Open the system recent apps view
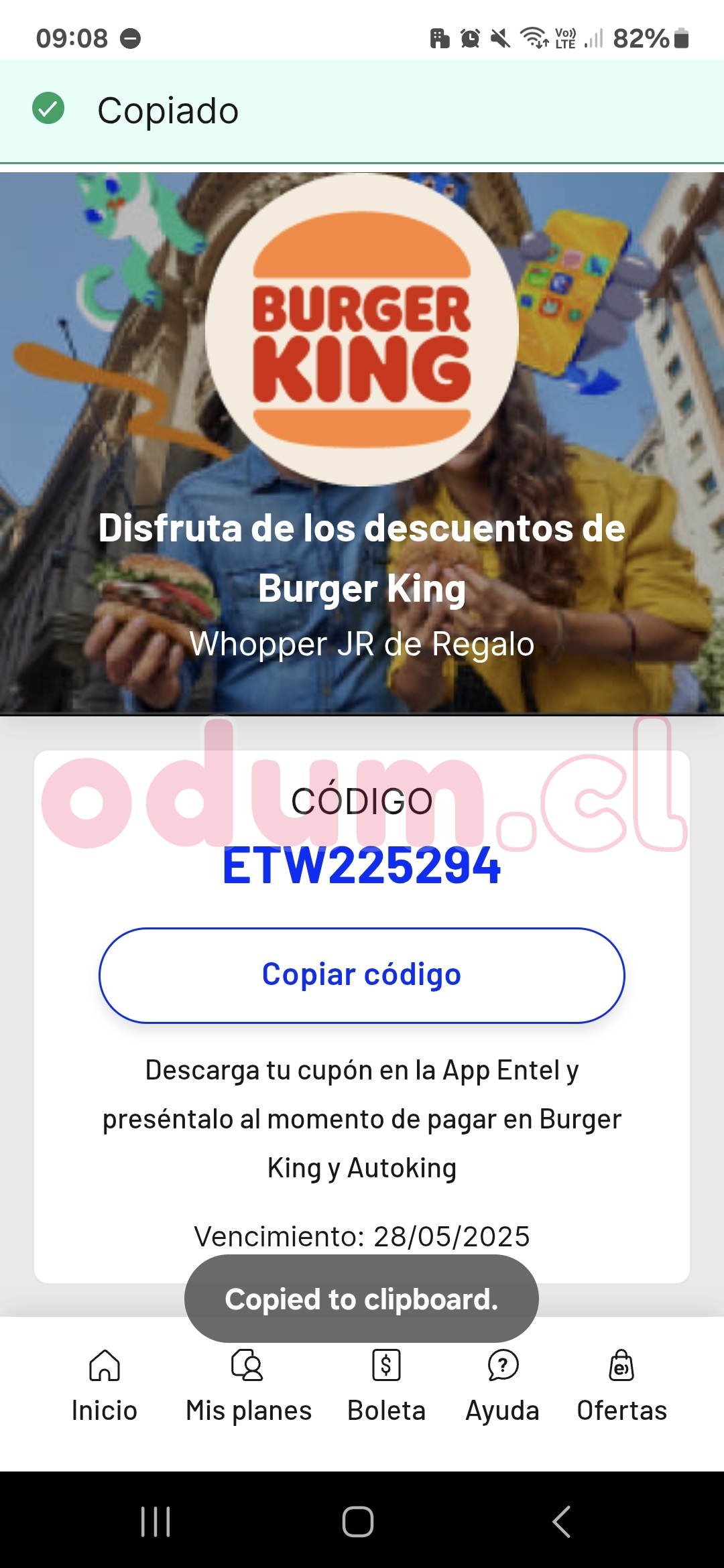This screenshot has height=1568, width=724. (x=156, y=1521)
